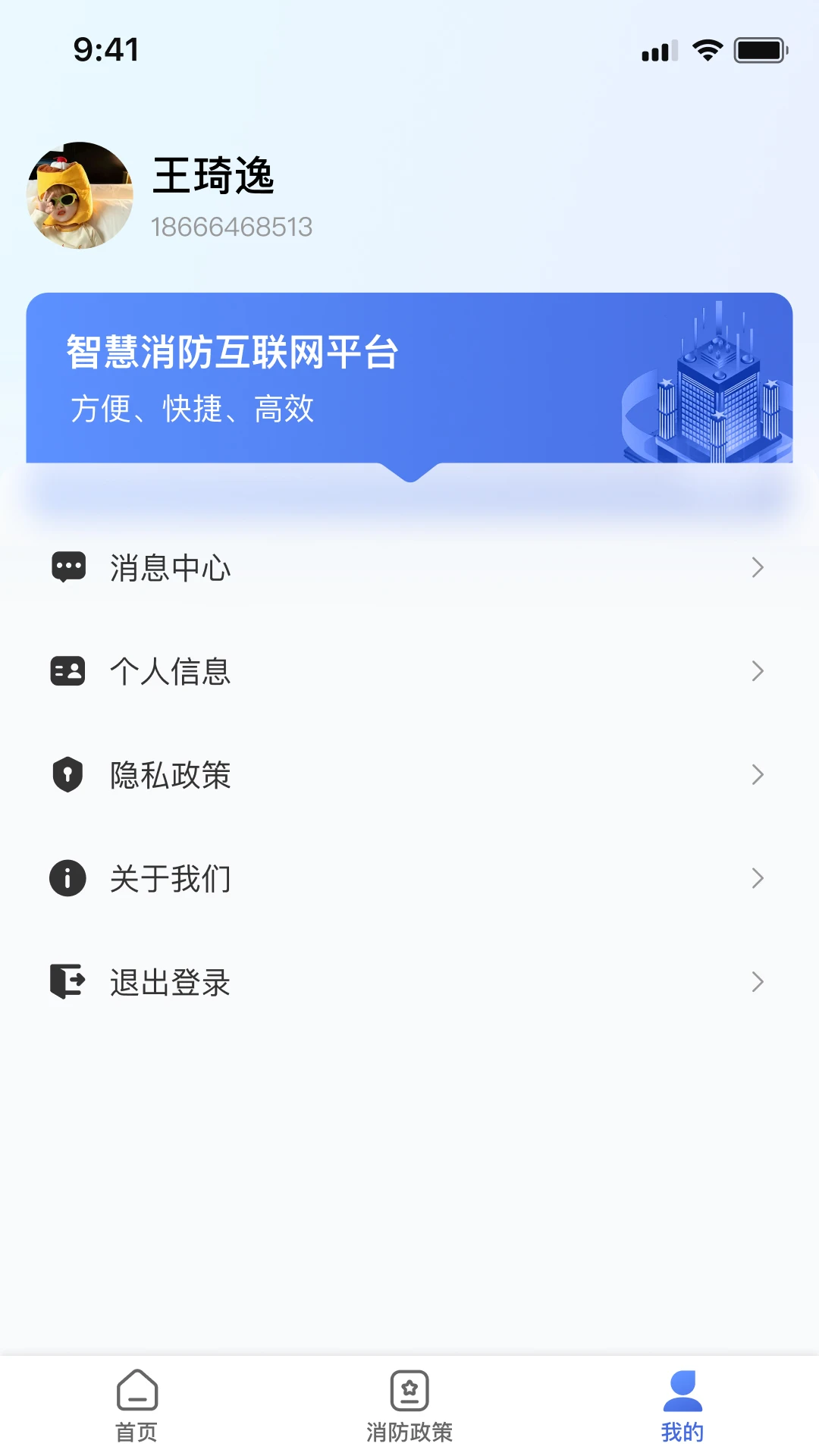Select 退出登录 to log out
The height and width of the screenshot is (1456, 819).
pyautogui.click(x=409, y=982)
